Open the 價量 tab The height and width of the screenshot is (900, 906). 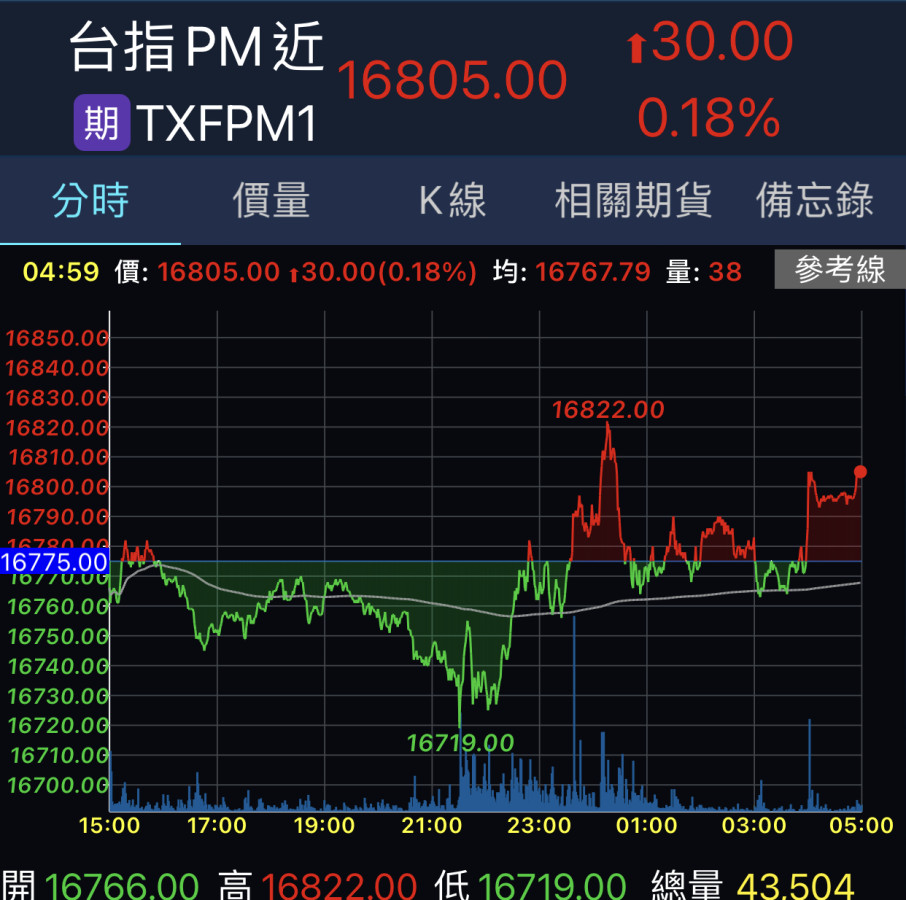271,201
